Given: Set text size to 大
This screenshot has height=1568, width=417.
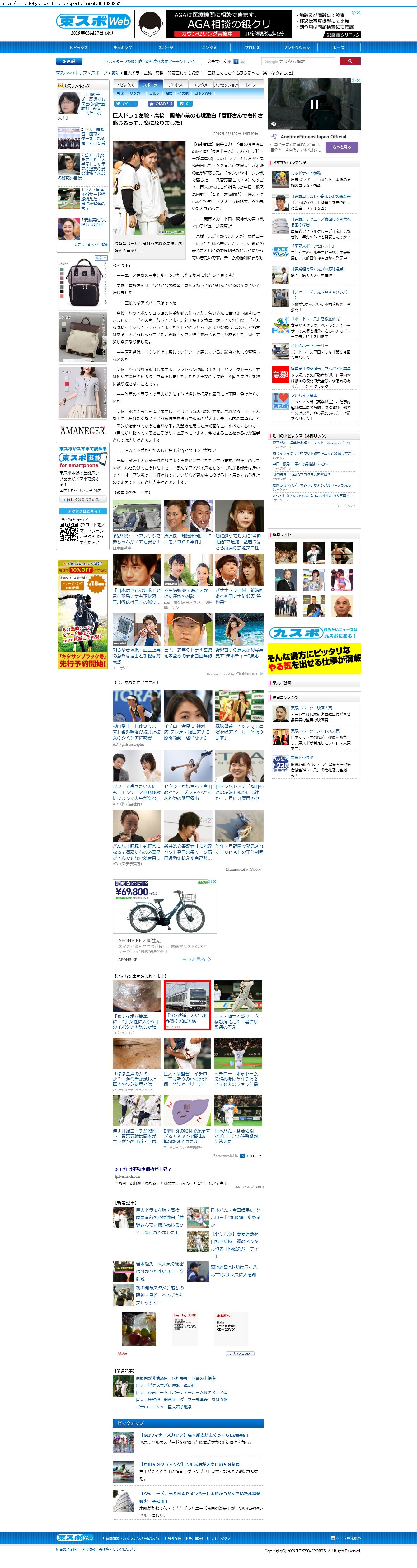Looking at the screenshot, I should 242,62.
